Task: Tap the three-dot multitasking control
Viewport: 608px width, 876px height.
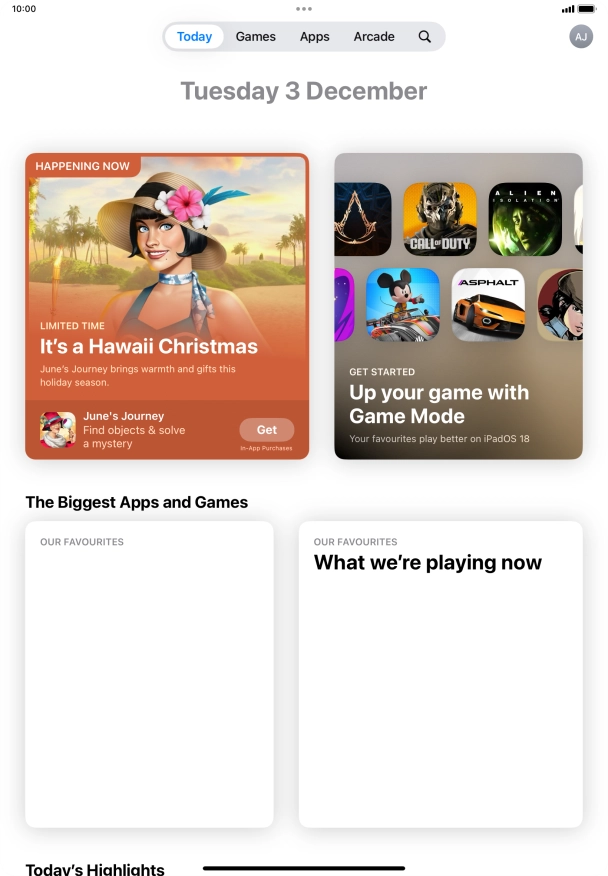Action: [x=304, y=8]
